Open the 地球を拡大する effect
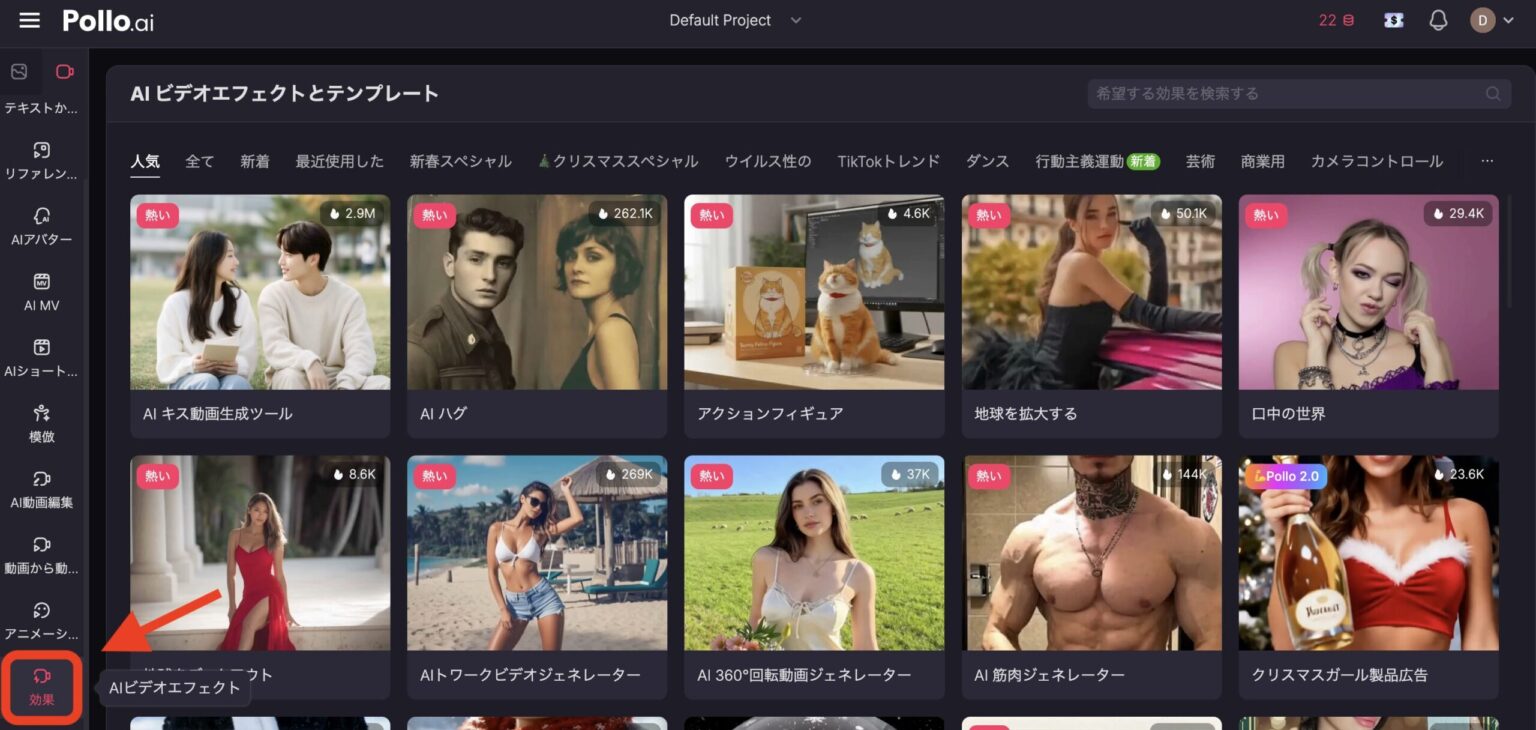The width and height of the screenshot is (1536, 730). pos(1091,315)
